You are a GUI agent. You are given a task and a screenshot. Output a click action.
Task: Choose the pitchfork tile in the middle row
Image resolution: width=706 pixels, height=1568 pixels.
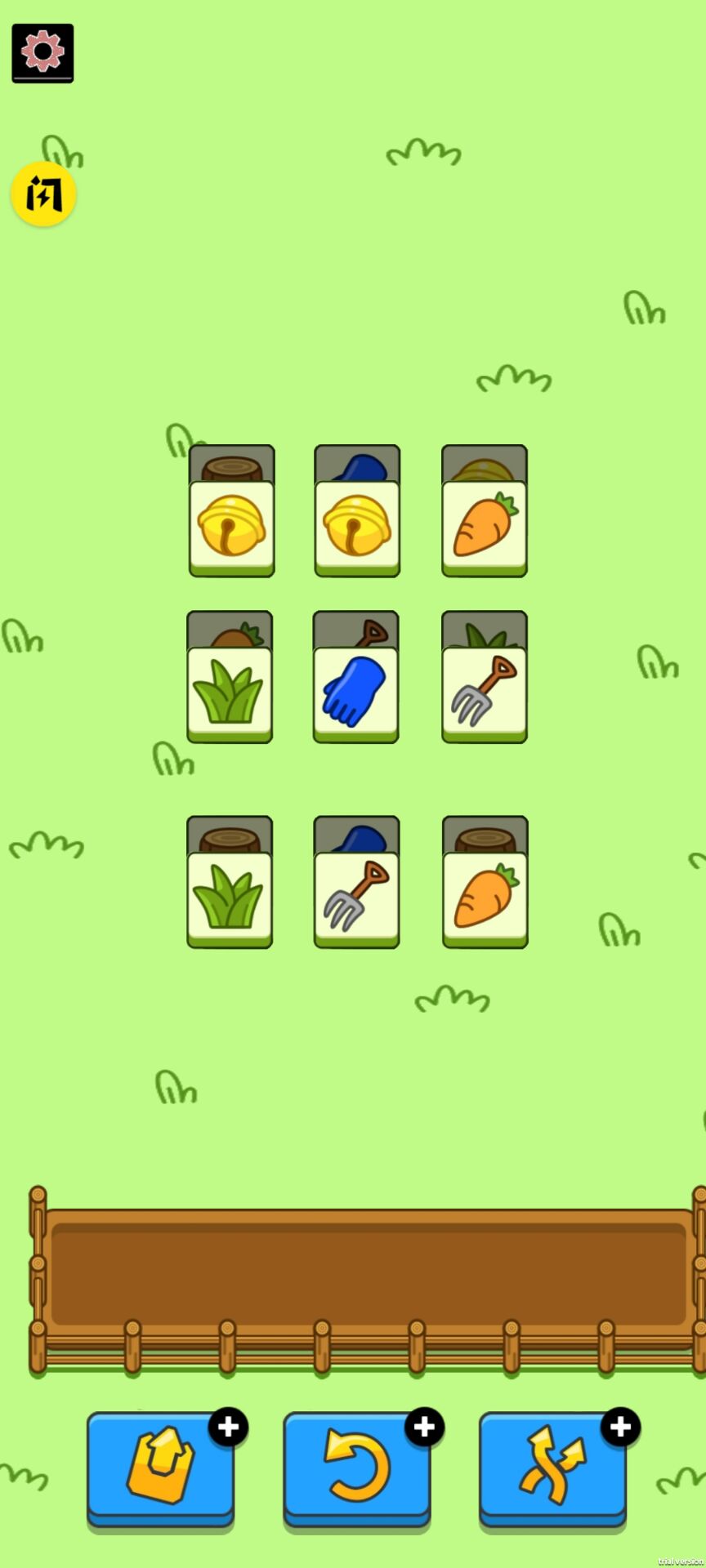tap(485, 693)
